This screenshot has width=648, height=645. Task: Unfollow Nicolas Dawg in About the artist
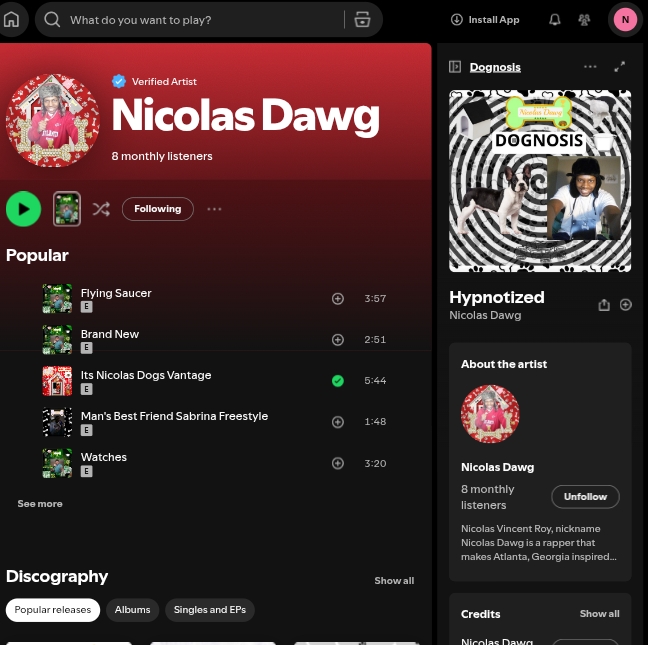585,497
